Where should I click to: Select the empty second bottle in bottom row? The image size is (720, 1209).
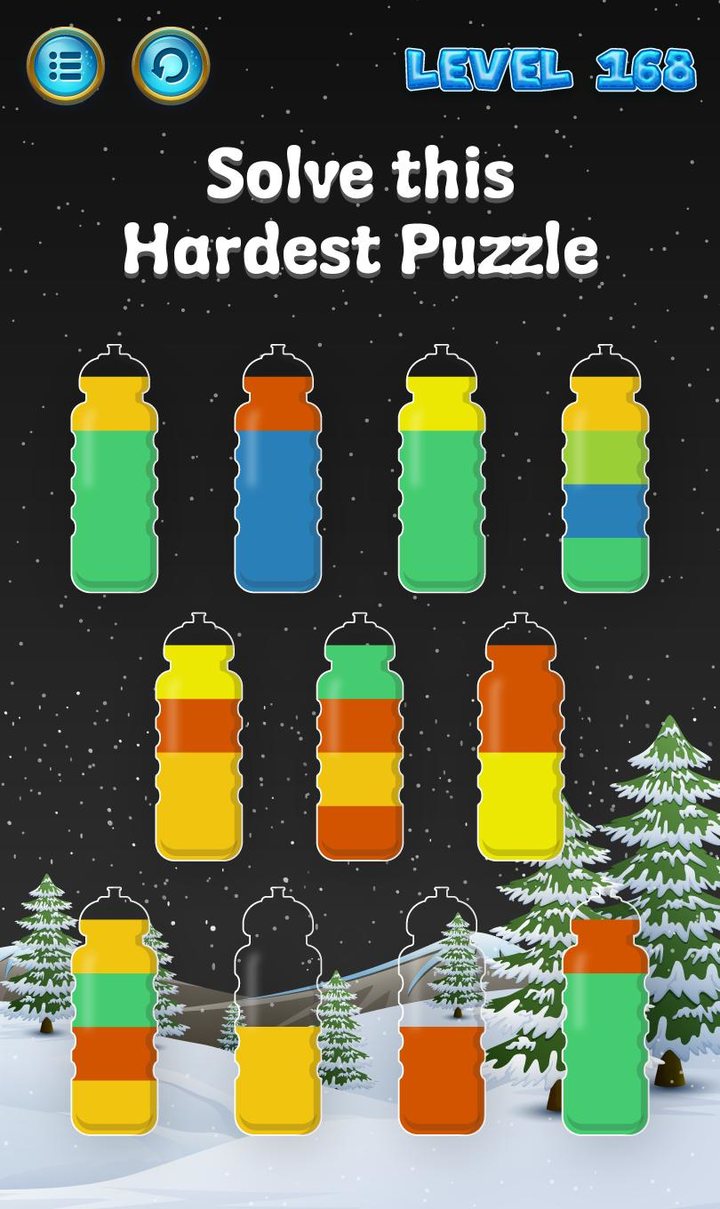pos(275,1000)
